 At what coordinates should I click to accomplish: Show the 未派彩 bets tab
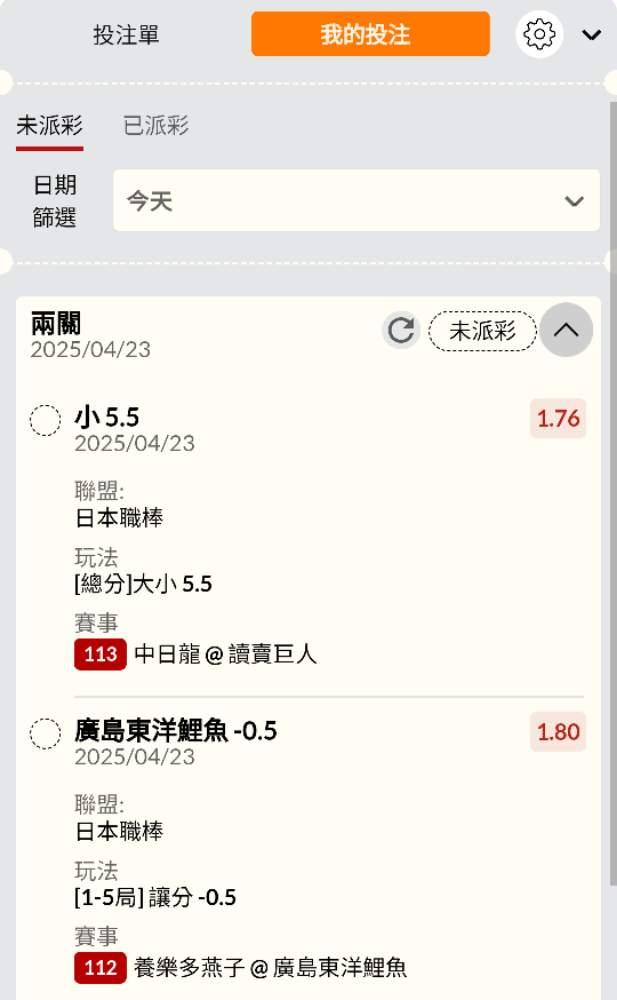(50, 126)
